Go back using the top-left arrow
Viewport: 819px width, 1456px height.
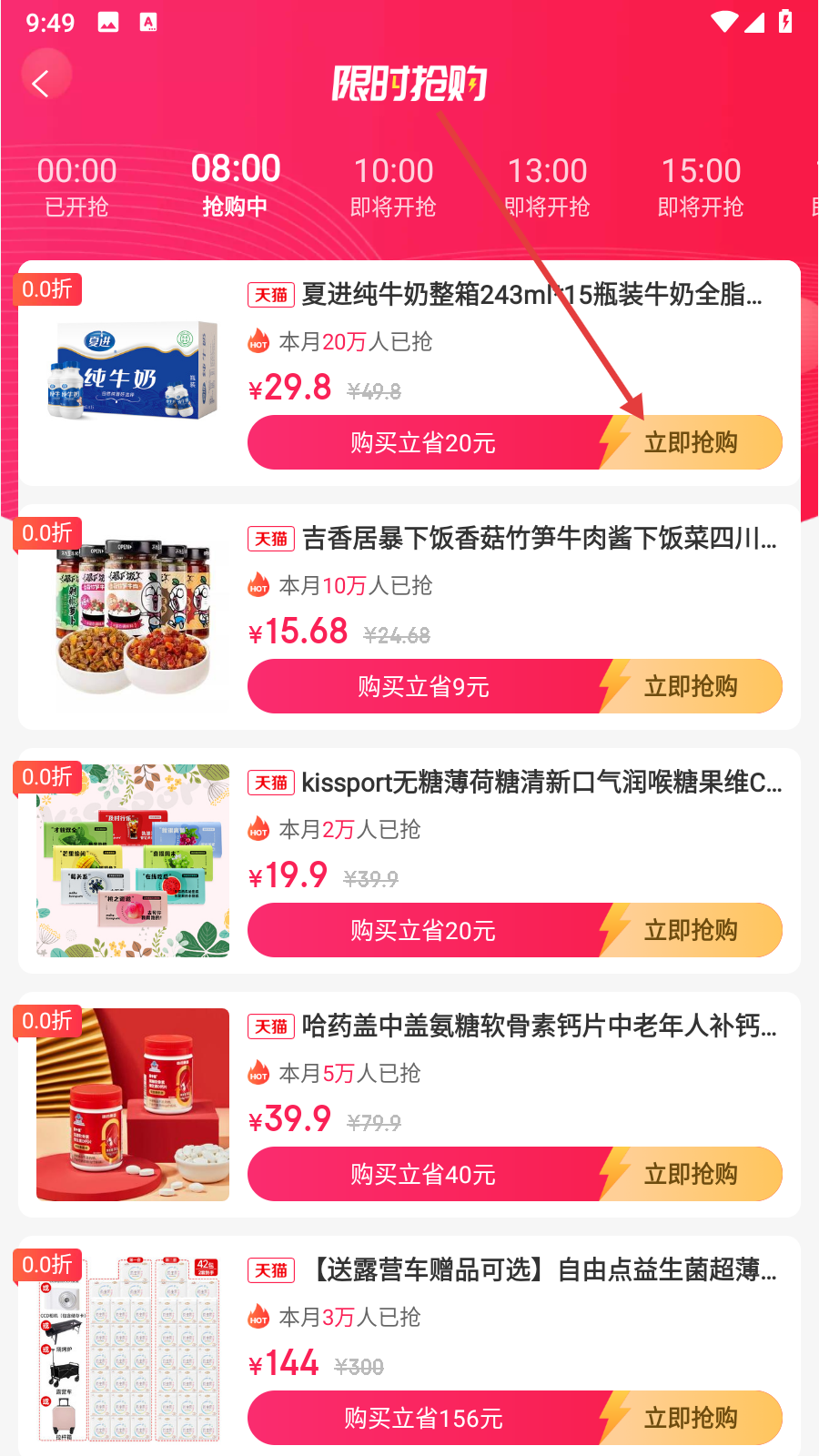click(41, 84)
